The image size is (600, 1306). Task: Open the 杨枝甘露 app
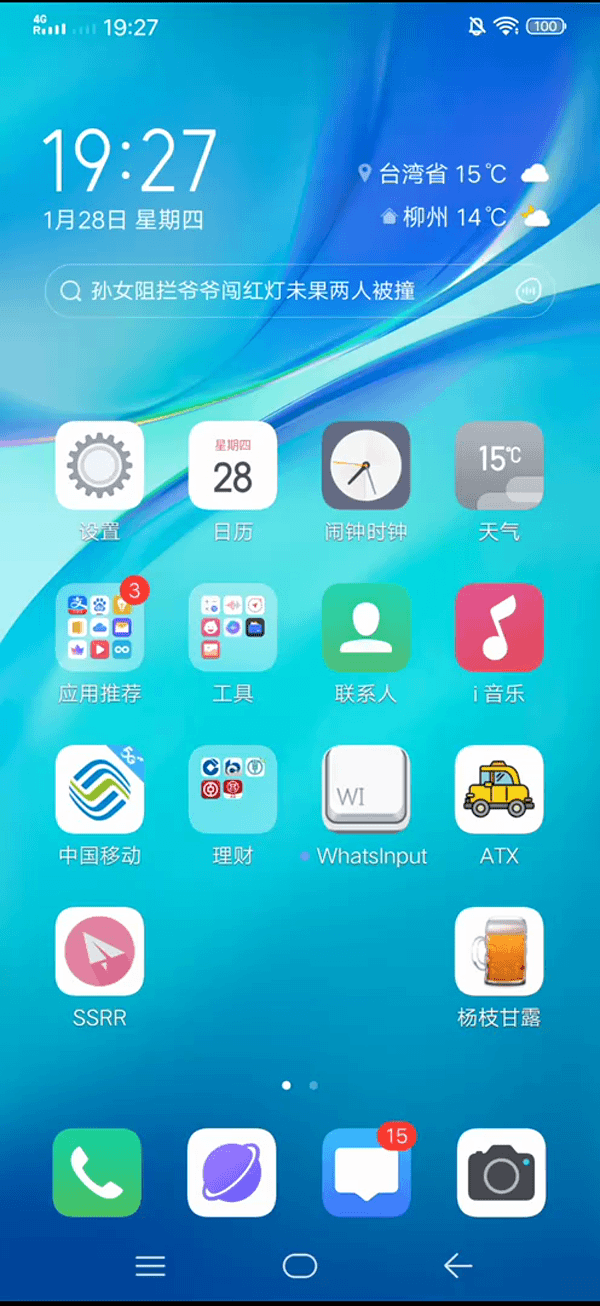click(499, 952)
